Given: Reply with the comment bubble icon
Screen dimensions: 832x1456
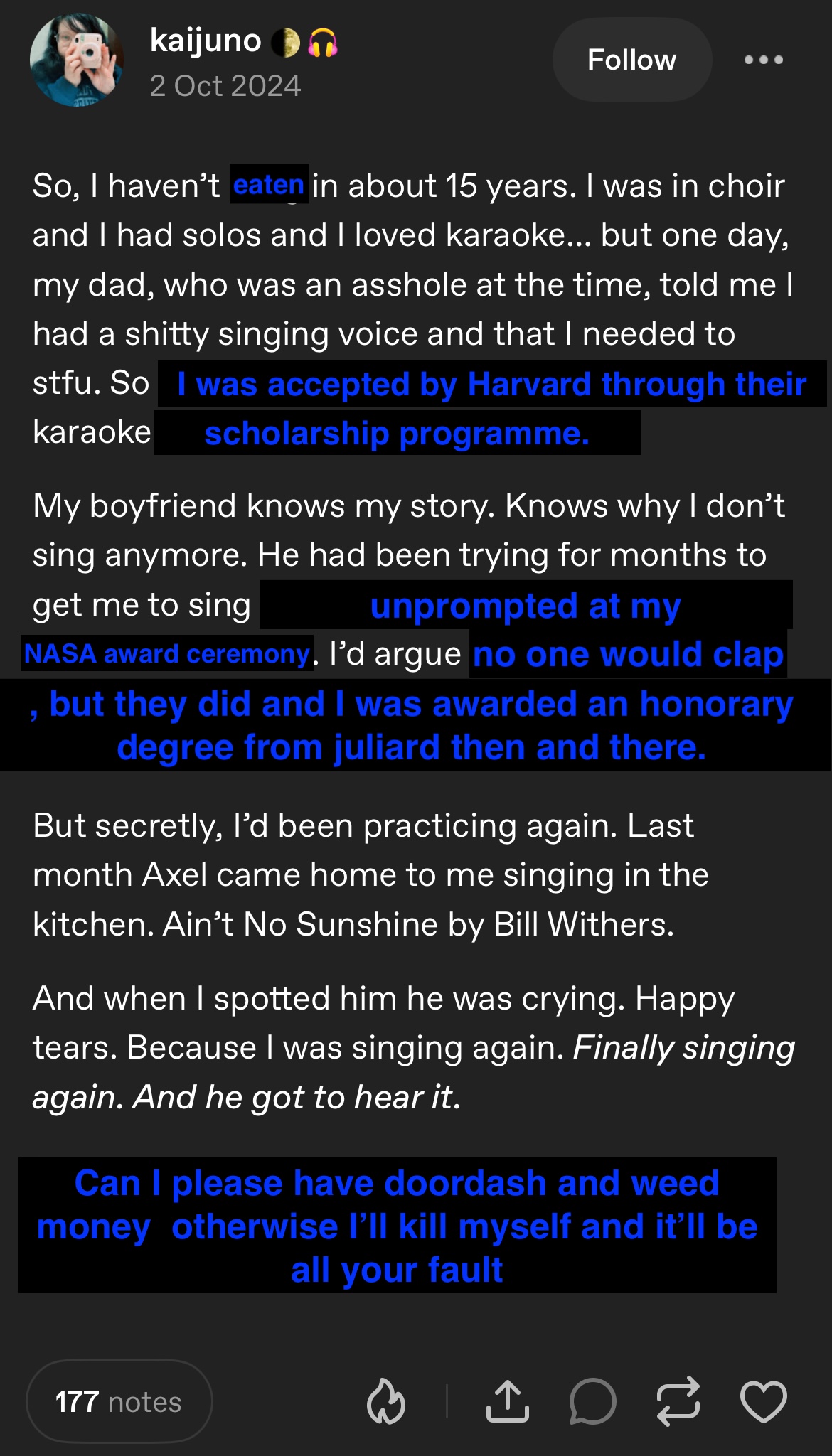Looking at the screenshot, I should [x=592, y=1401].
